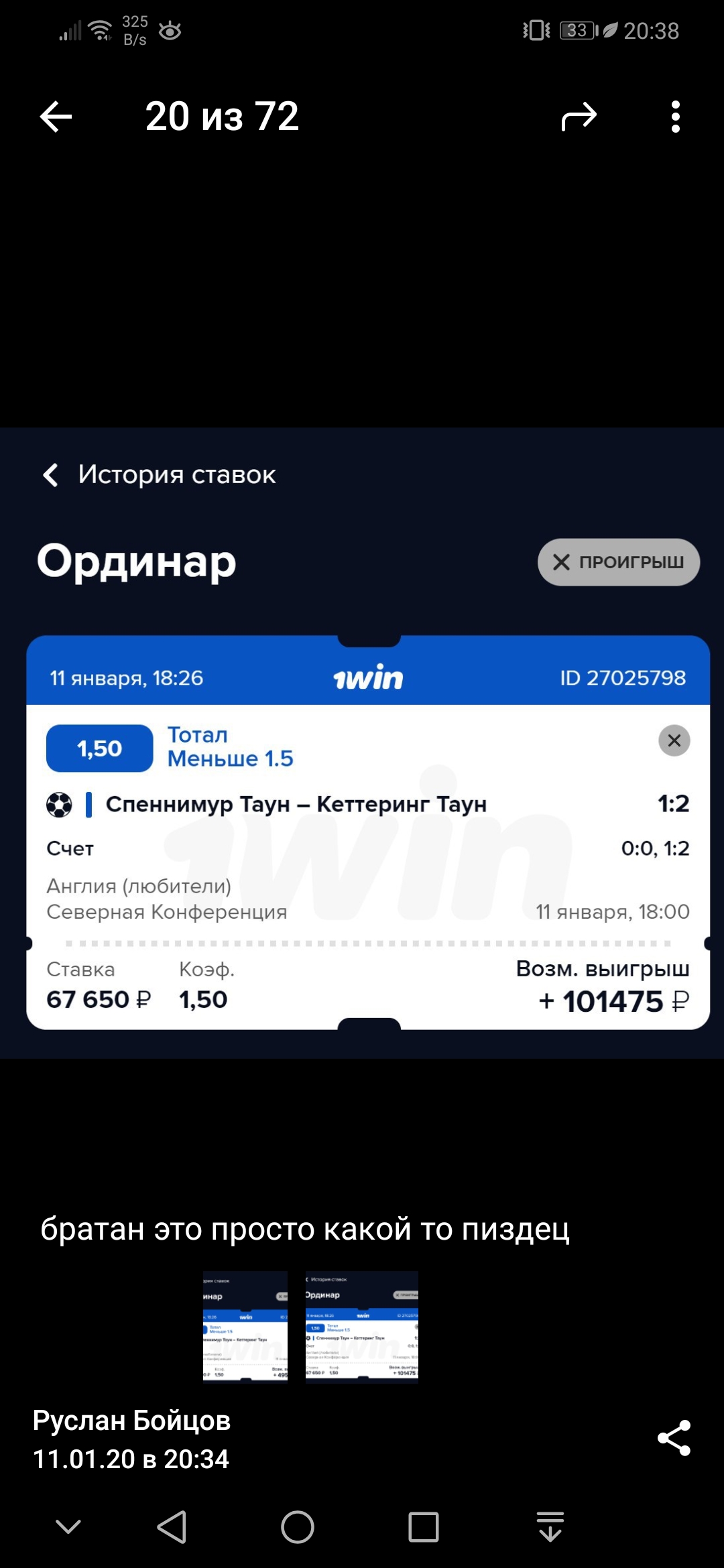Tap the system back triangle button

click(x=172, y=1527)
